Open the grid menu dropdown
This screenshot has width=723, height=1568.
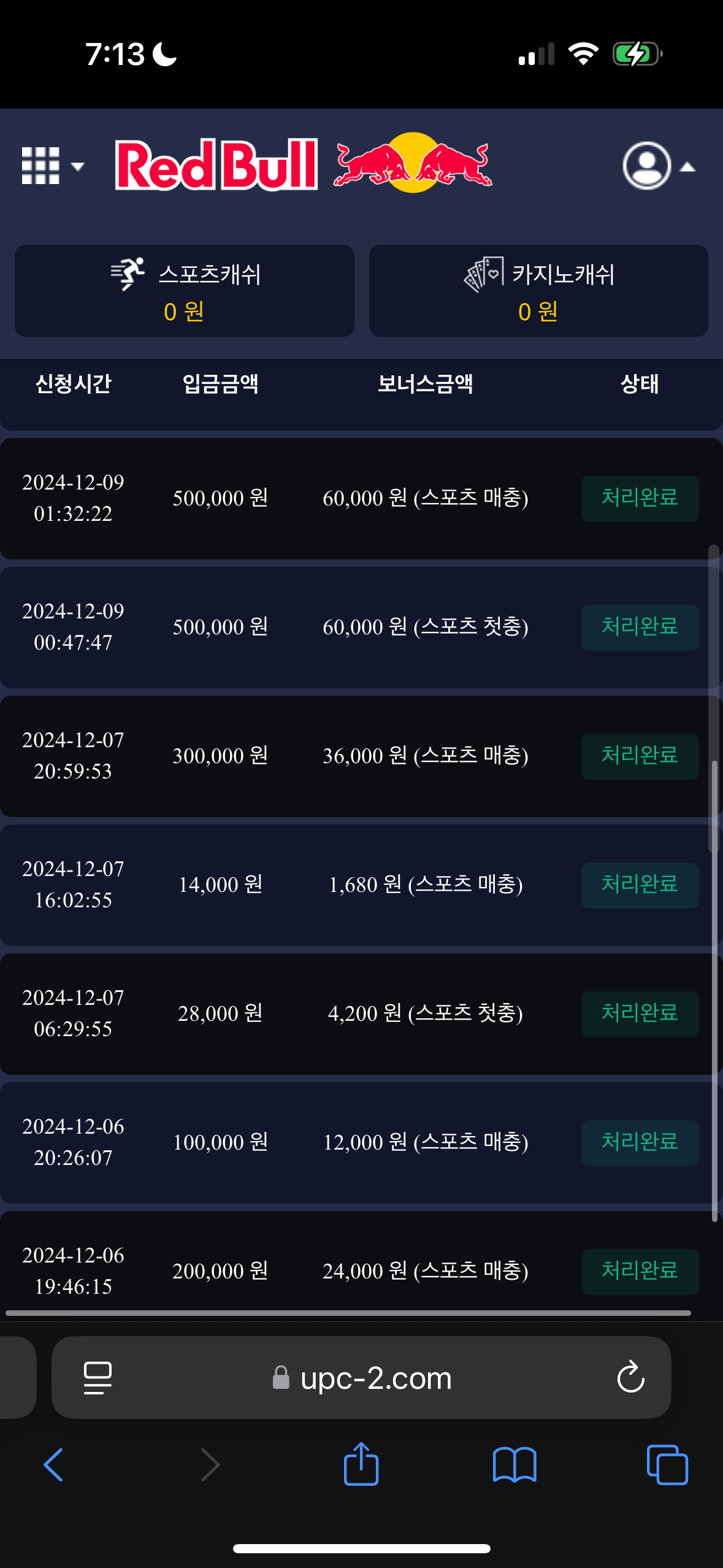click(52, 166)
